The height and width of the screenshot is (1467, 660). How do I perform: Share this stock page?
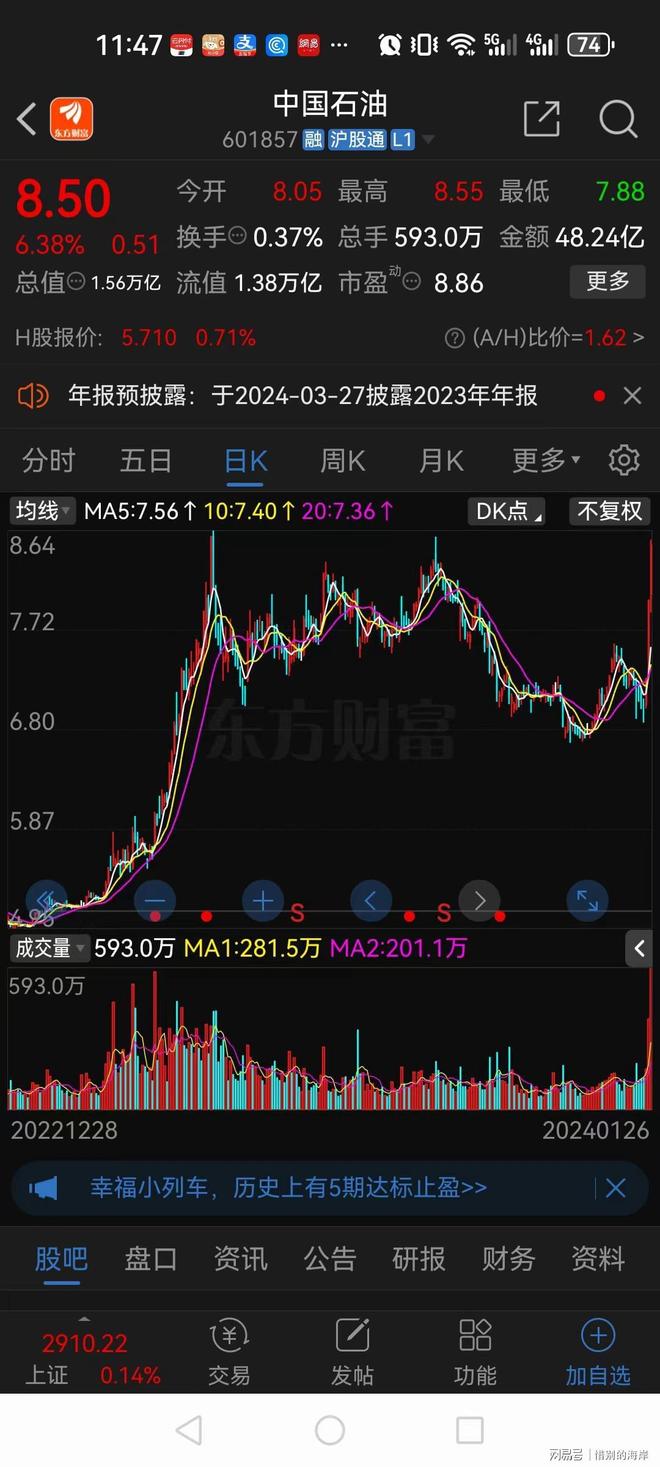541,119
